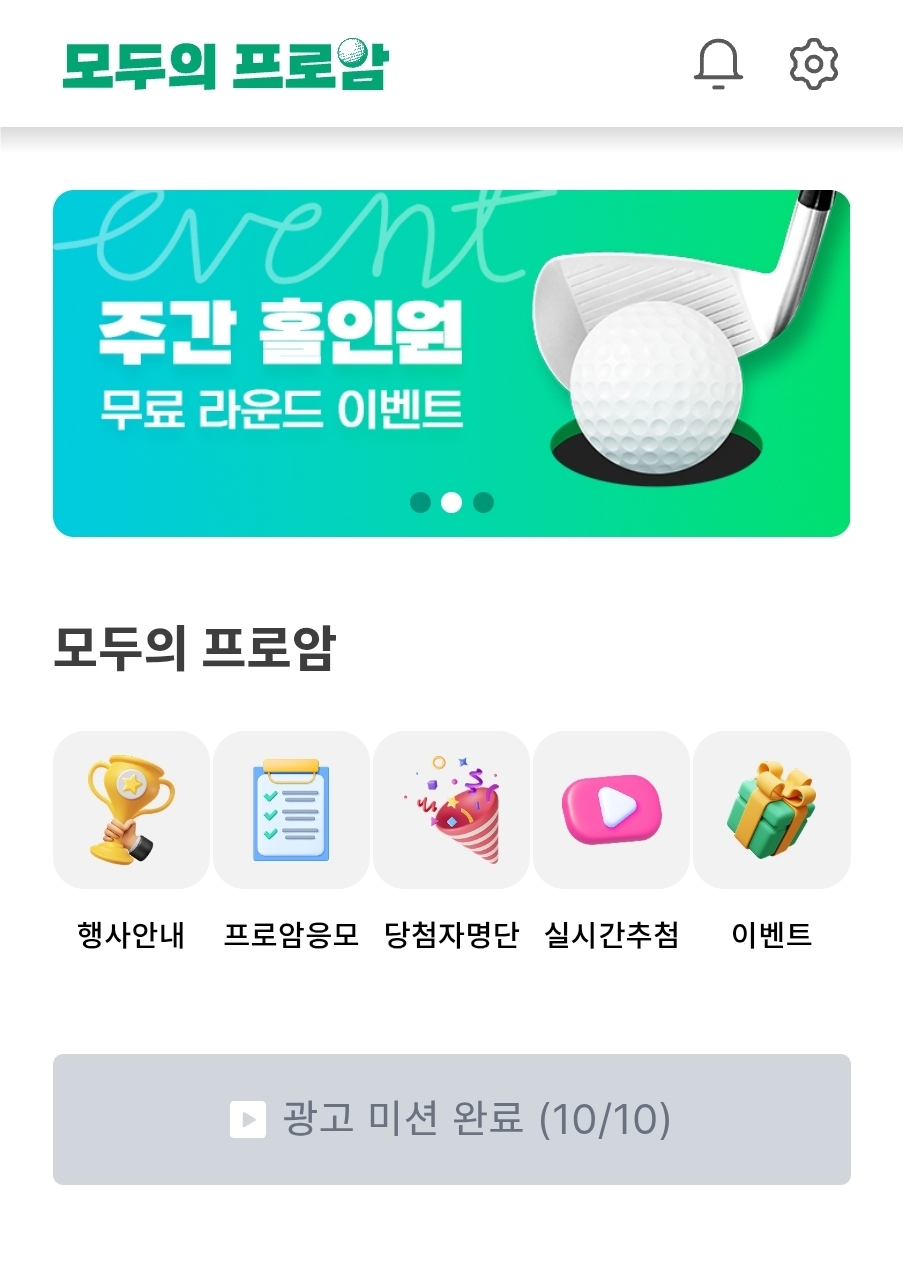Viewport: 904px width, 1268px height.
Task: Select the first banner page dot
Action: pyautogui.click(x=420, y=502)
